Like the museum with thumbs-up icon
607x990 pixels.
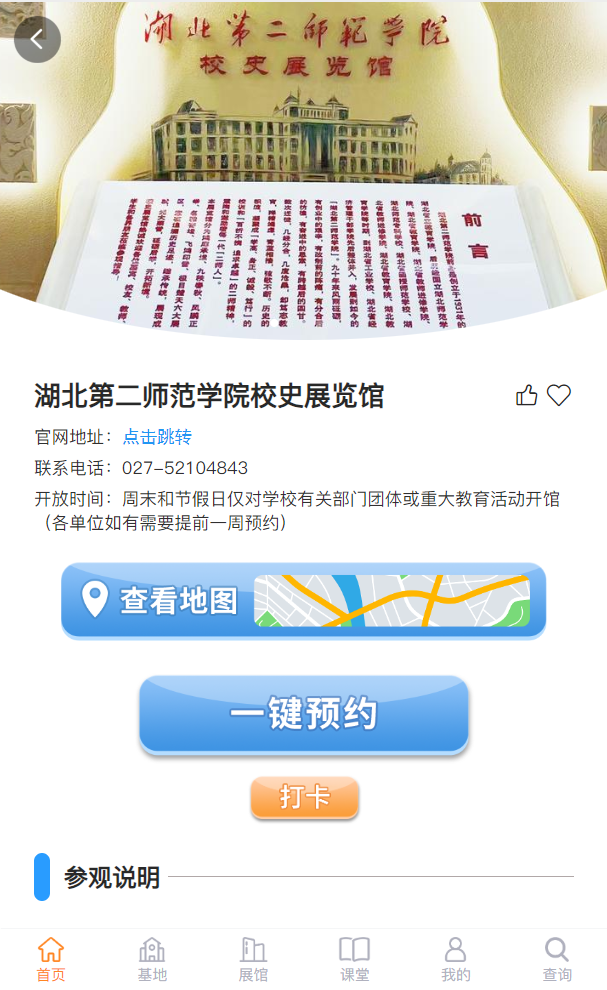coord(527,396)
